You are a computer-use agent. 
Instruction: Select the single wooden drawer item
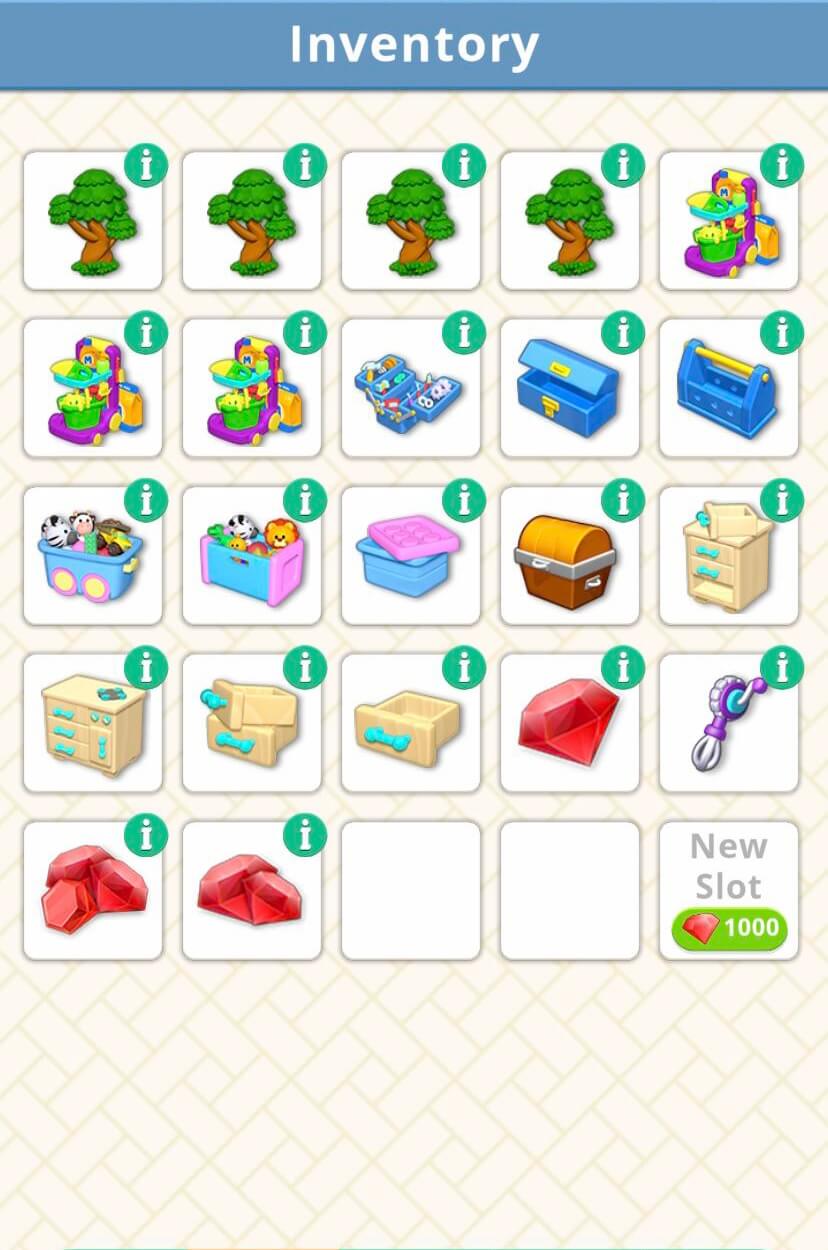pos(410,724)
